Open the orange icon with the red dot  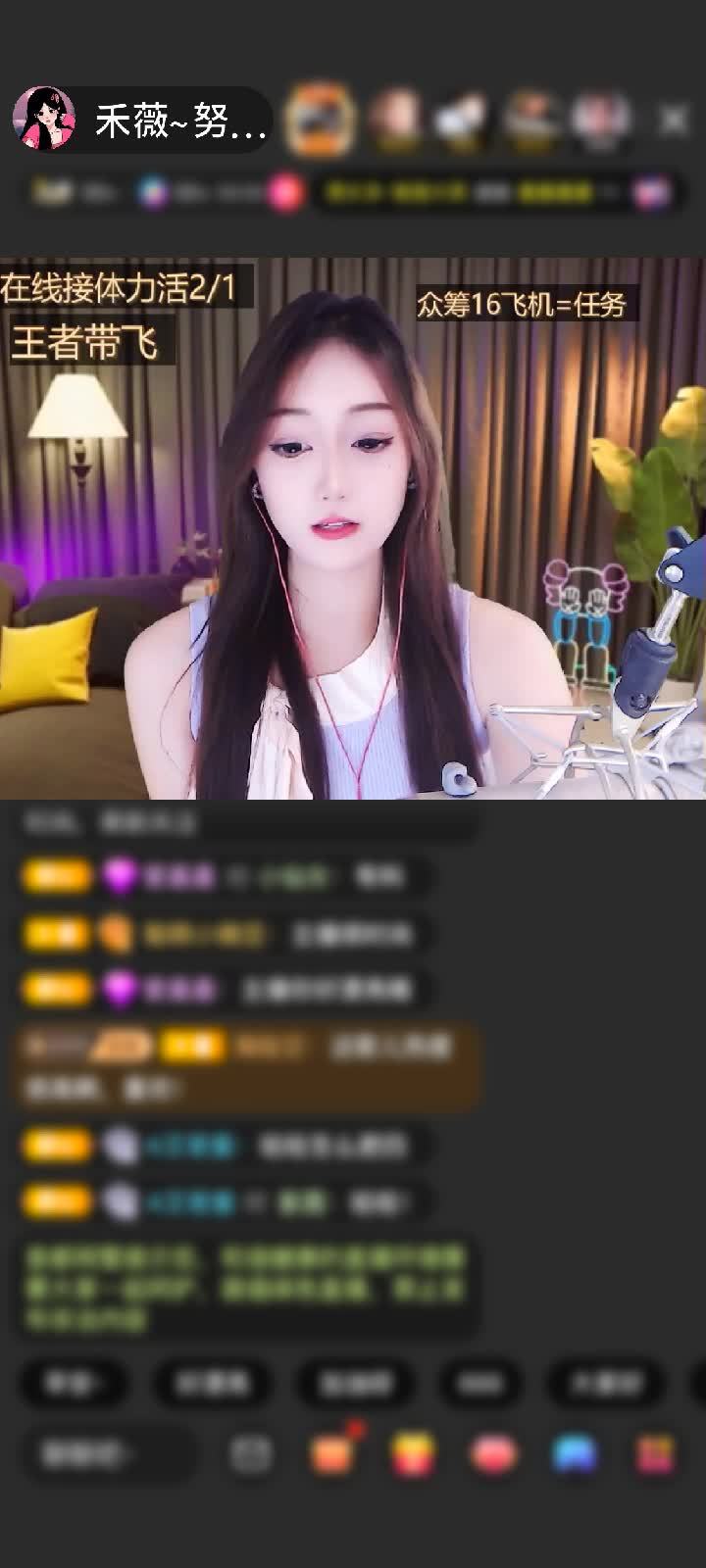331,1454
